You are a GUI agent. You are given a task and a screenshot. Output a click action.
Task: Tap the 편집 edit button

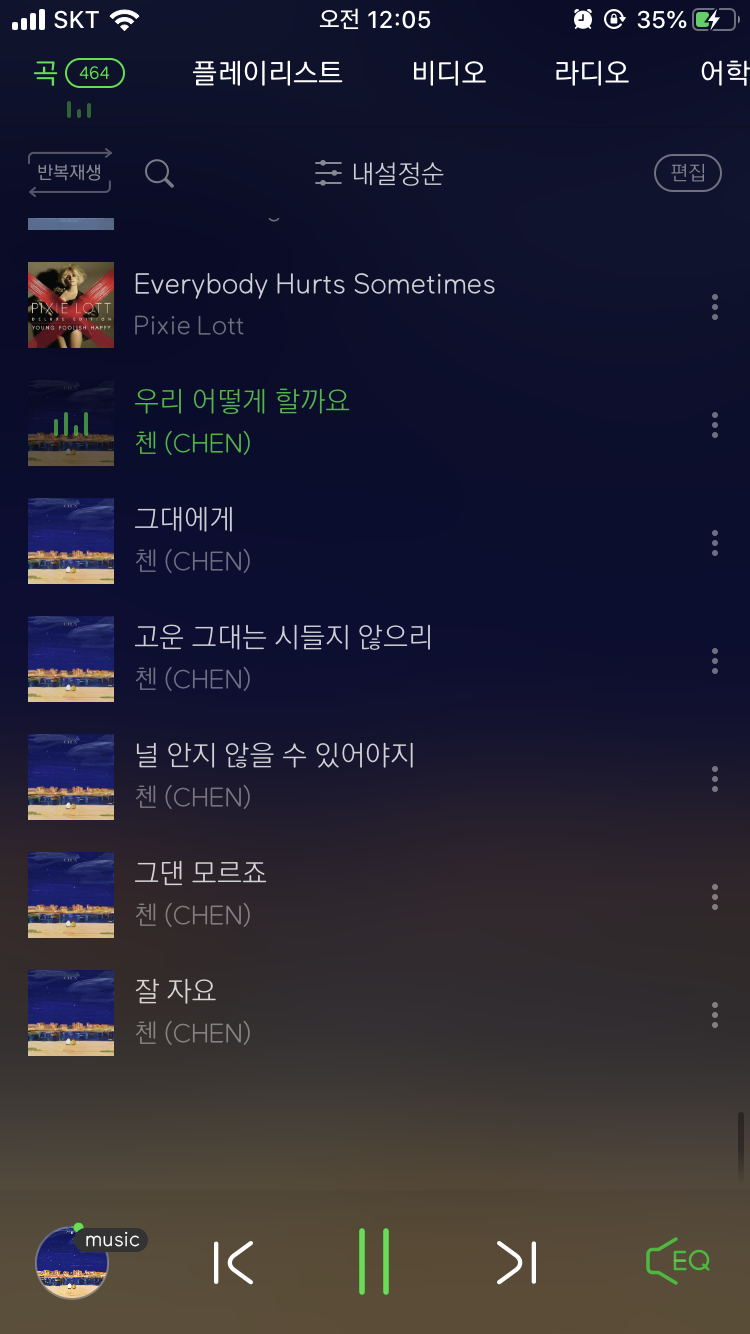(687, 172)
